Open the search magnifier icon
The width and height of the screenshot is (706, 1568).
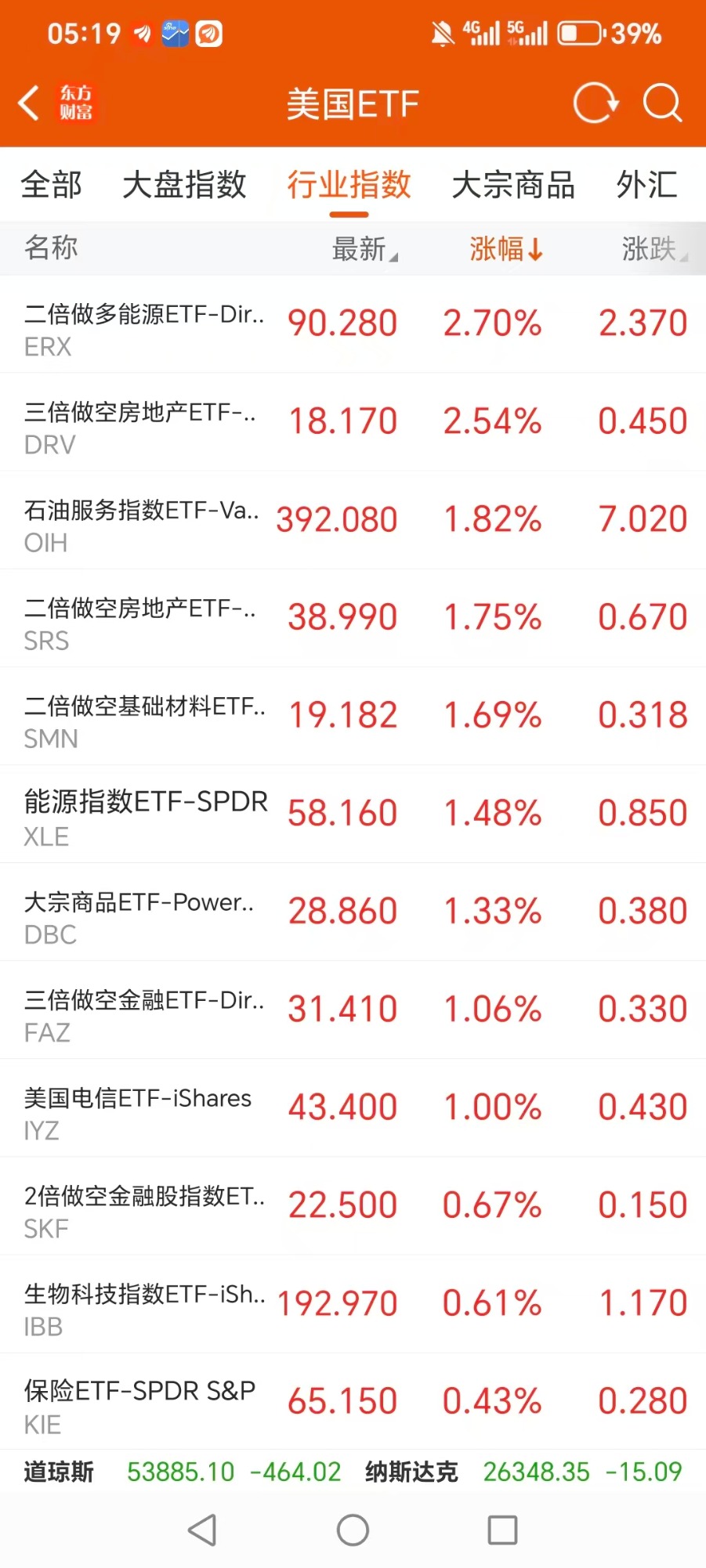coord(663,103)
